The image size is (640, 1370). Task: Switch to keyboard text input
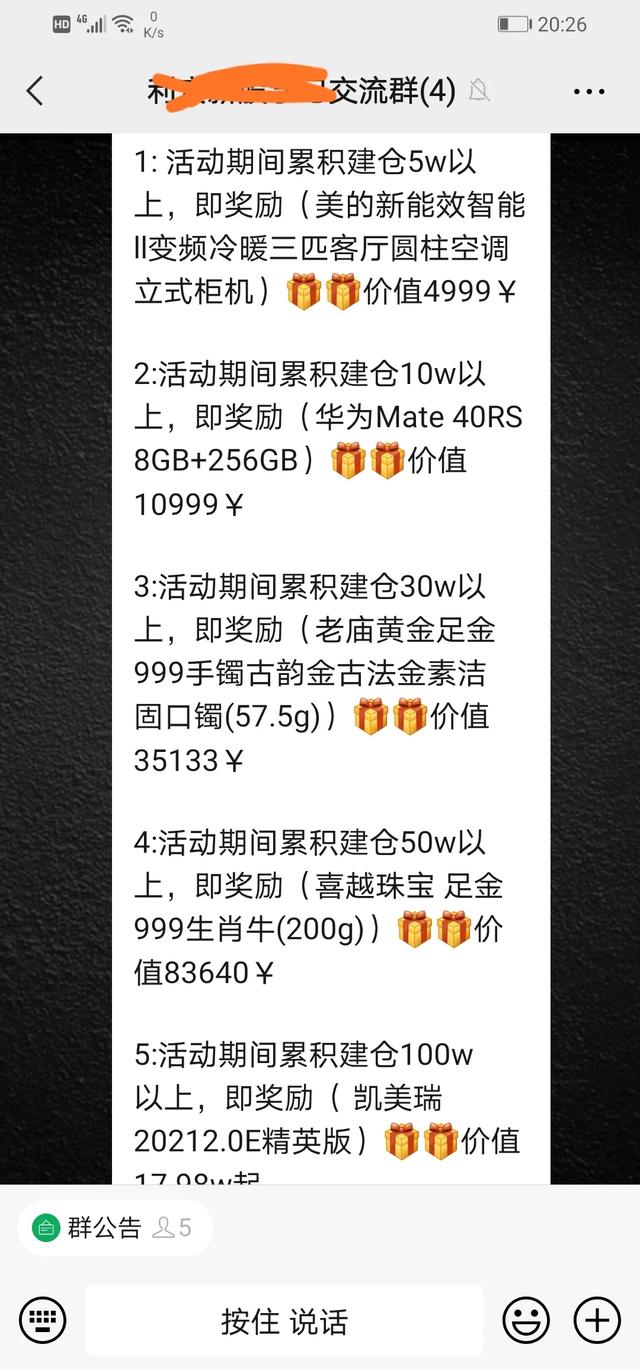pyautogui.click(x=43, y=1321)
